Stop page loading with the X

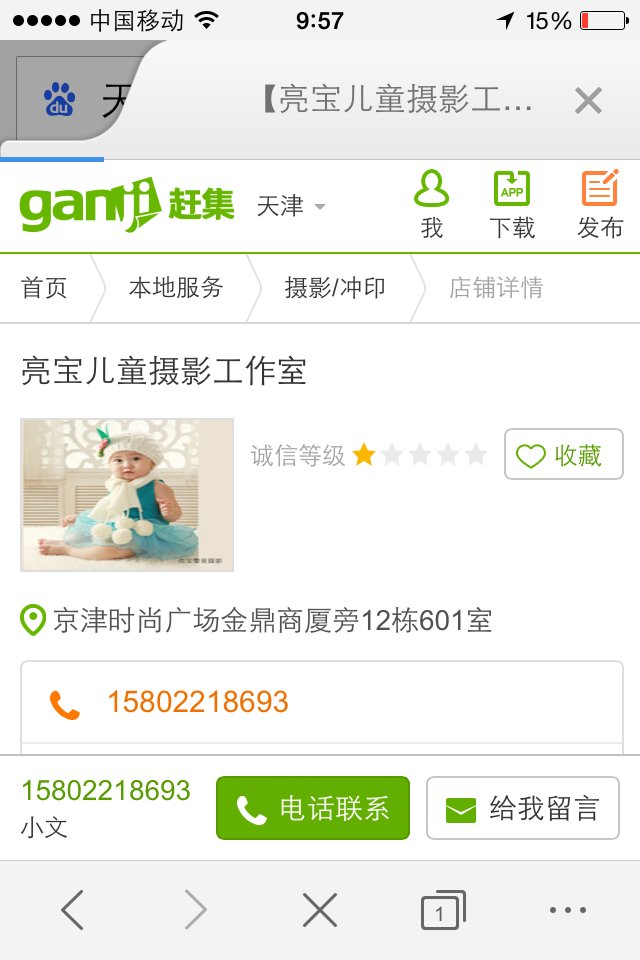(320, 910)
